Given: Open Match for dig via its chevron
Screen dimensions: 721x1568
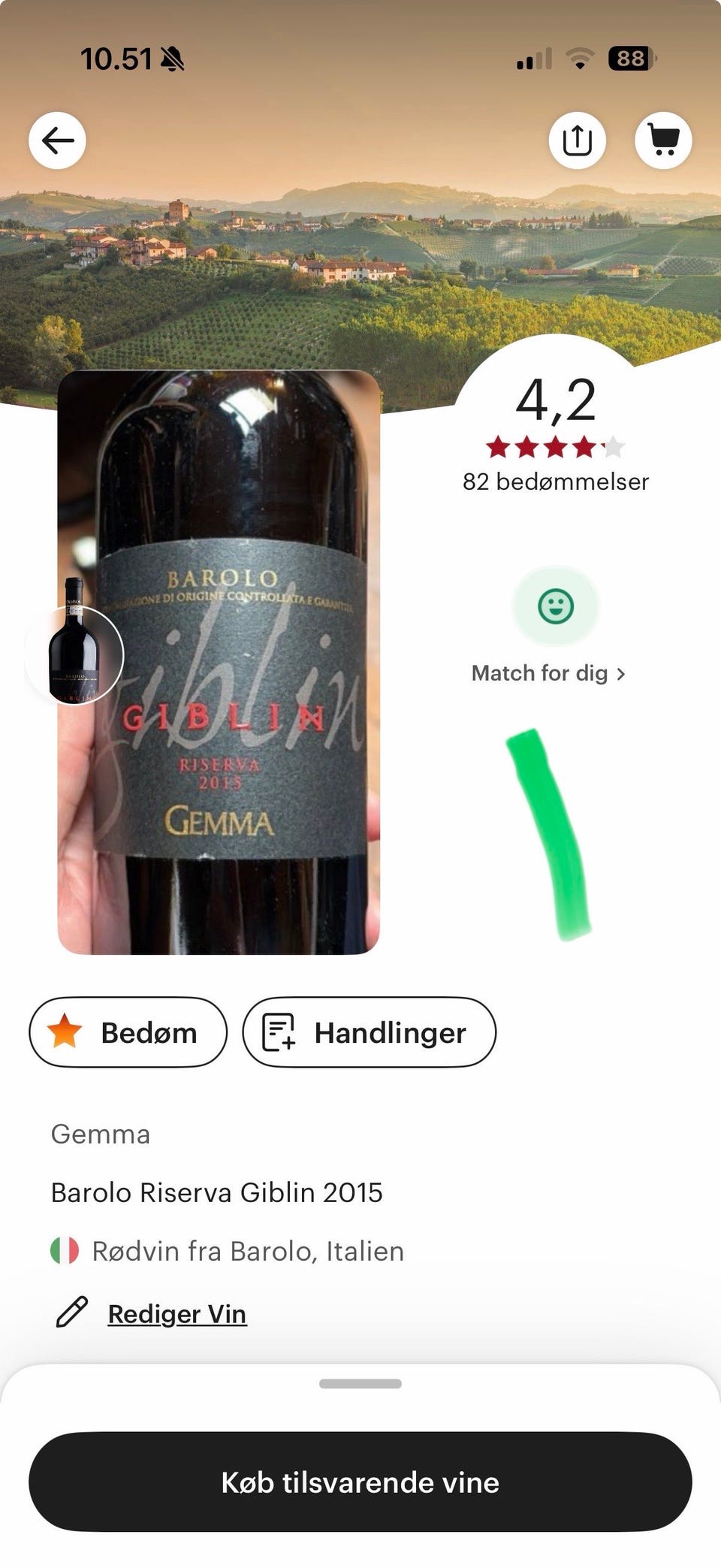Looking at the screenshot, I should click(622, 674).
